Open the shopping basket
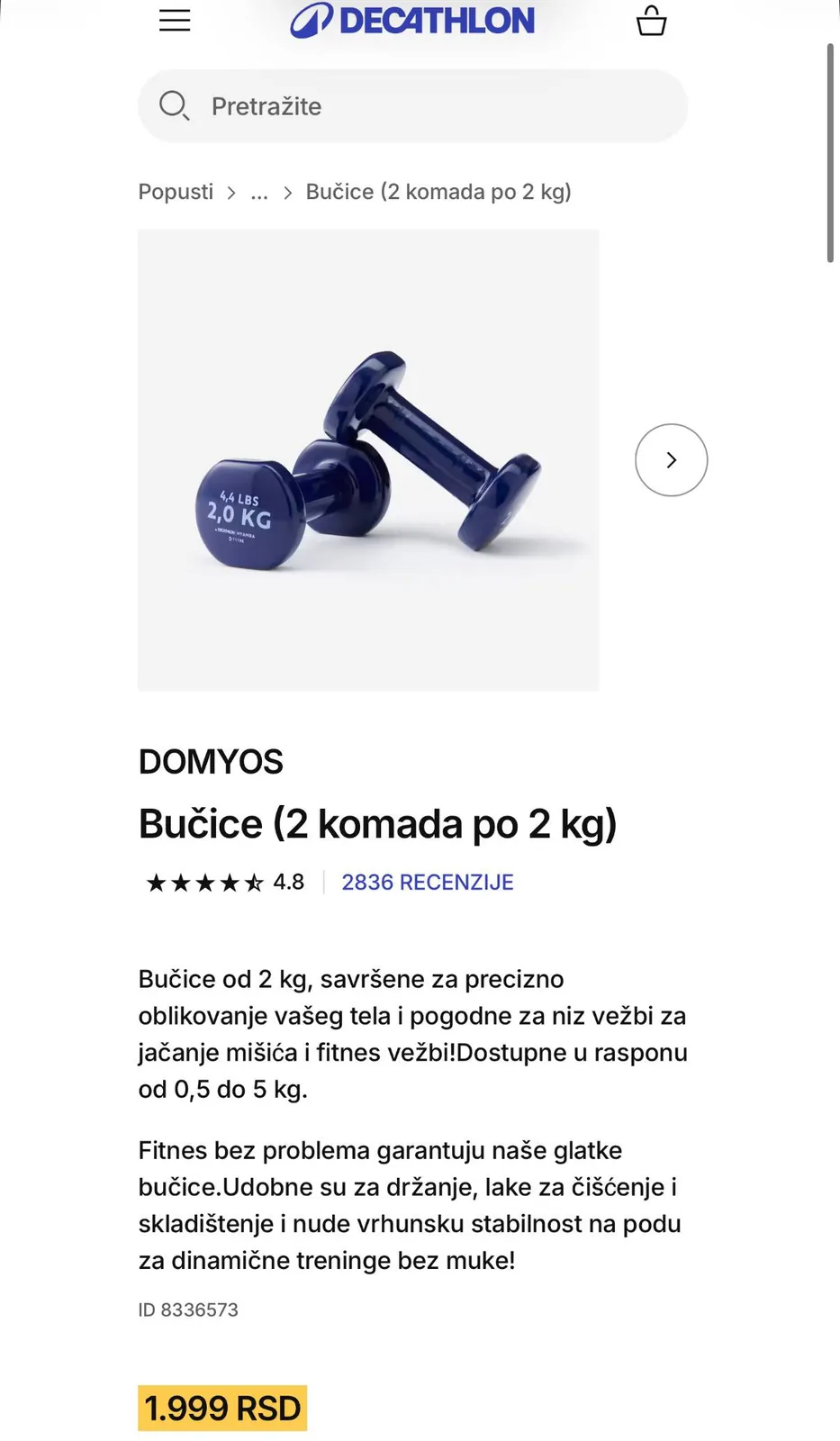 (651, 20)
